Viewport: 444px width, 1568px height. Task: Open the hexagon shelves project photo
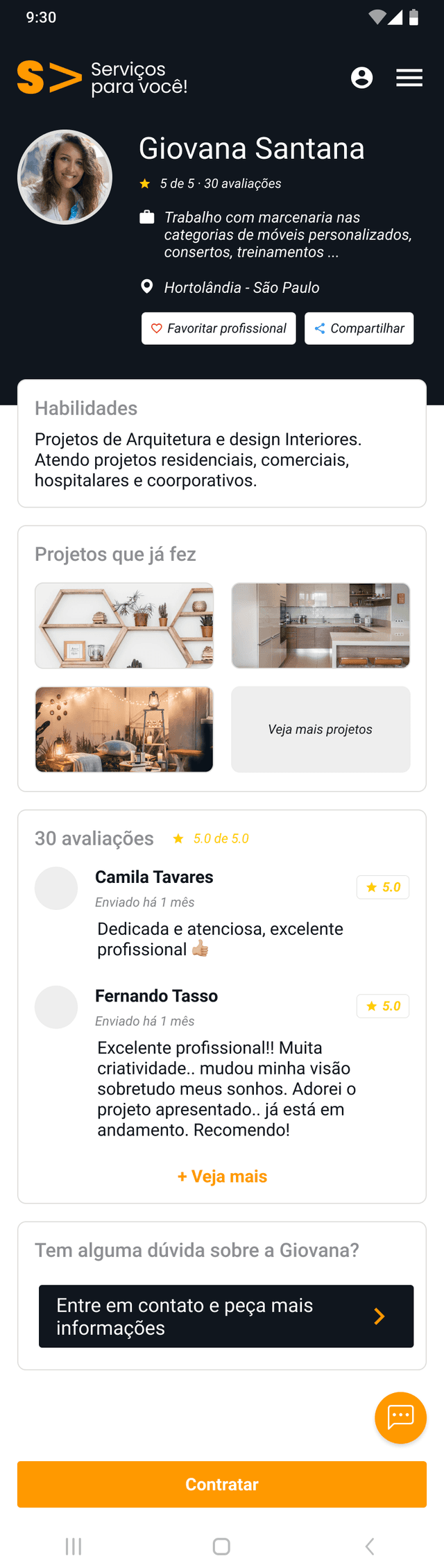(x=124, y=625)
